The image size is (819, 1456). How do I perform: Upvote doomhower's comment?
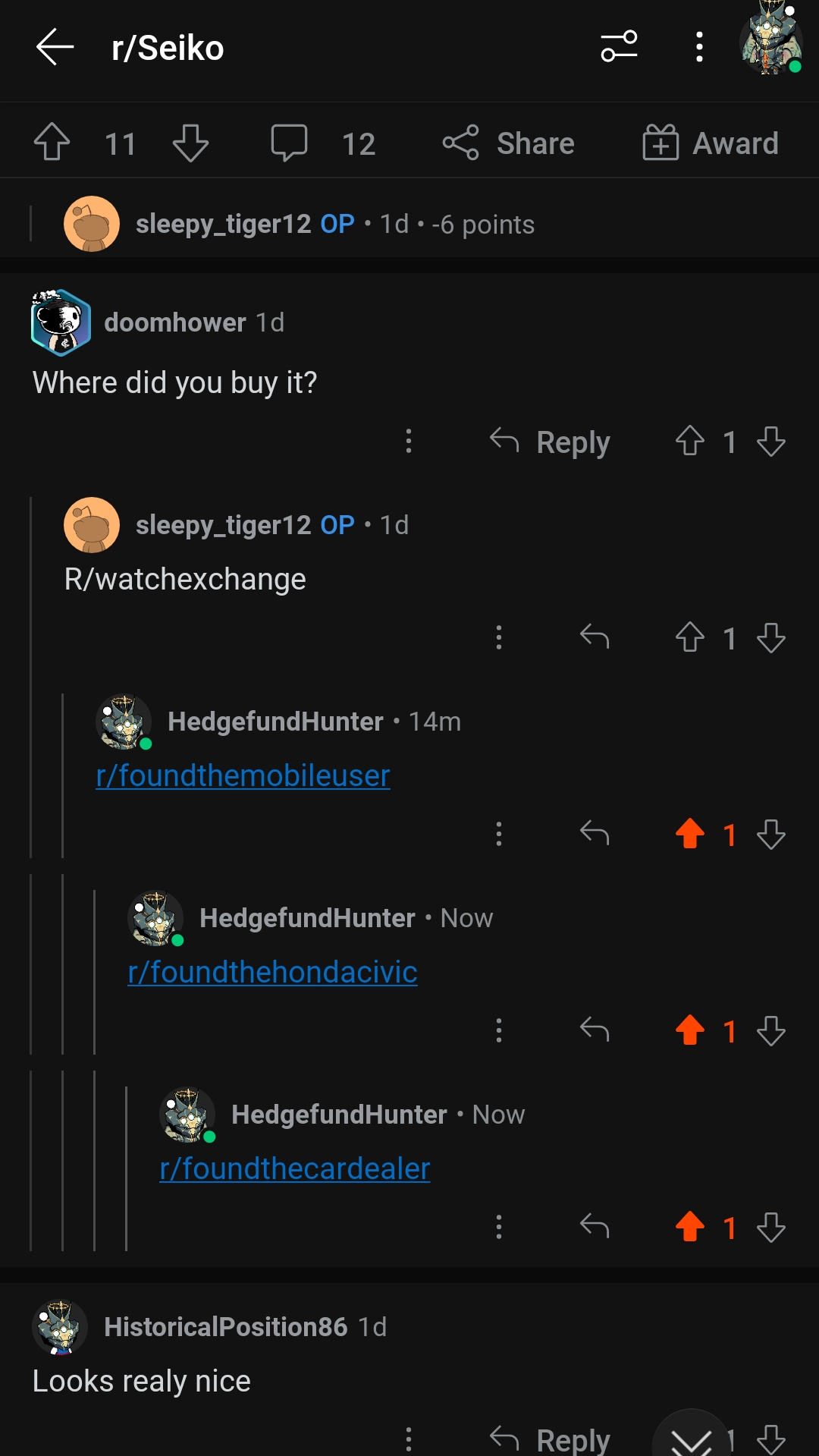(689, 441)
